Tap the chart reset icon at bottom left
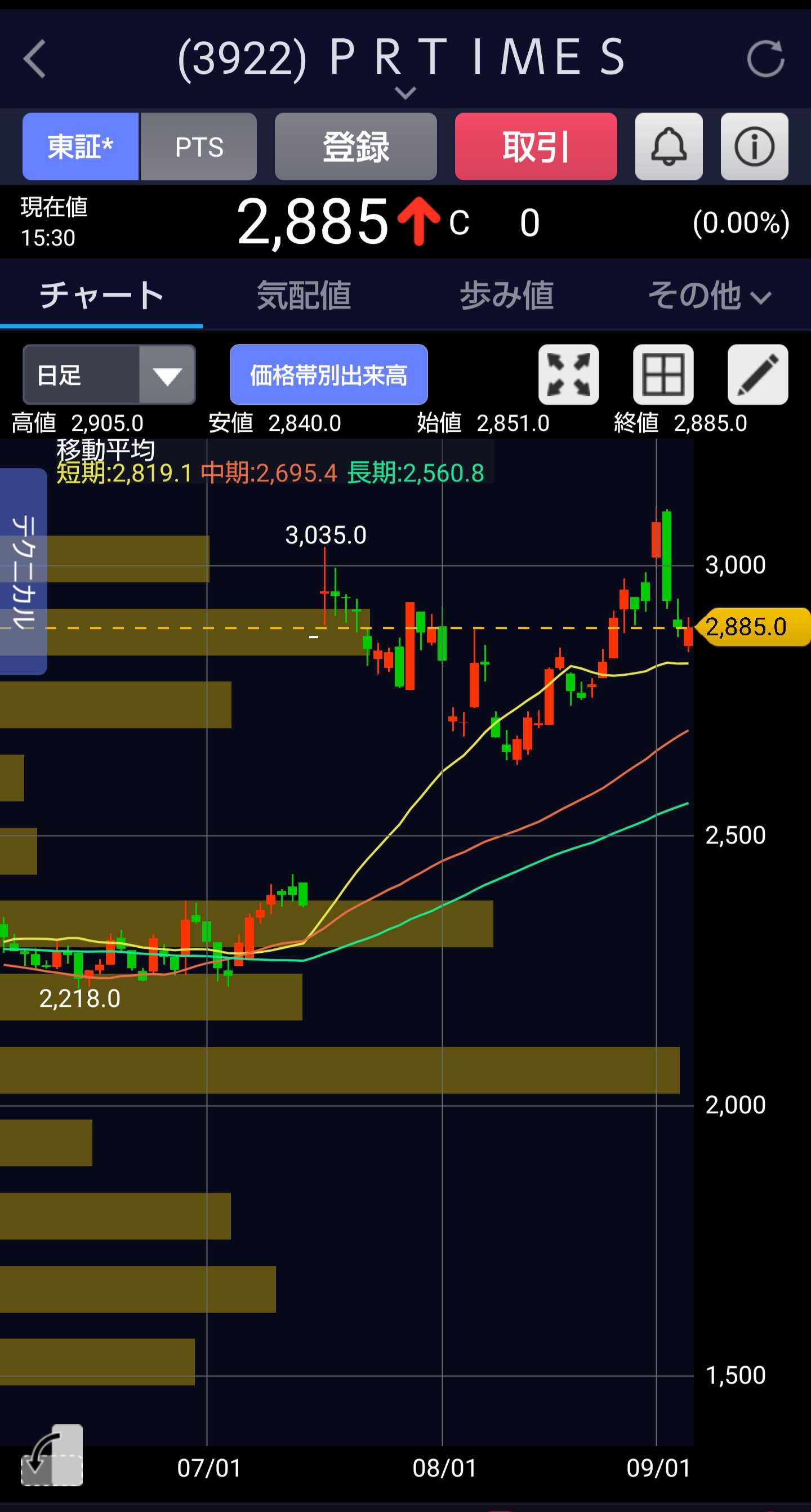Screen dimensions: 811x1512 click(52, 1455)
